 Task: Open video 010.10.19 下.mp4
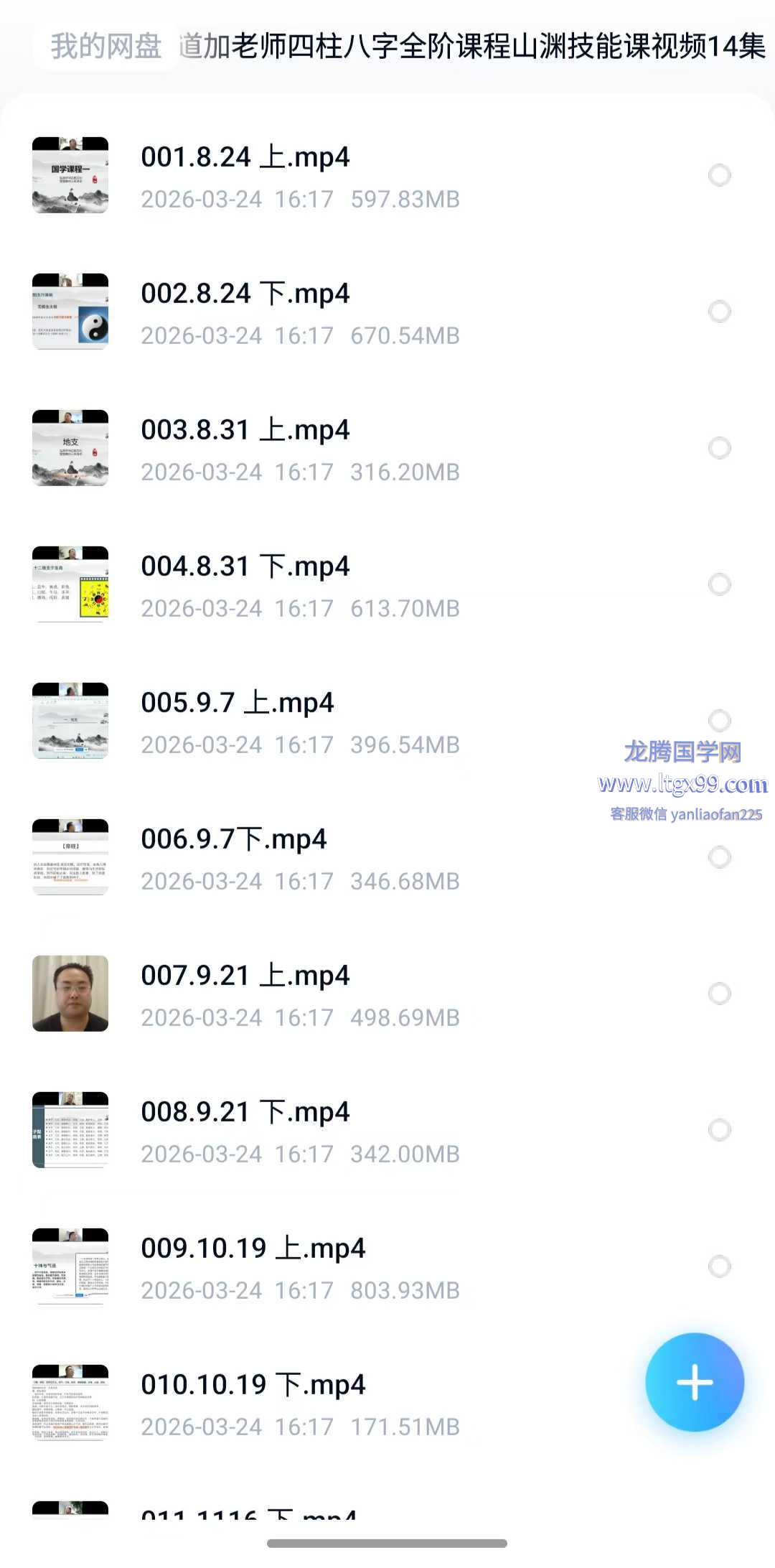click(253, 1385)
